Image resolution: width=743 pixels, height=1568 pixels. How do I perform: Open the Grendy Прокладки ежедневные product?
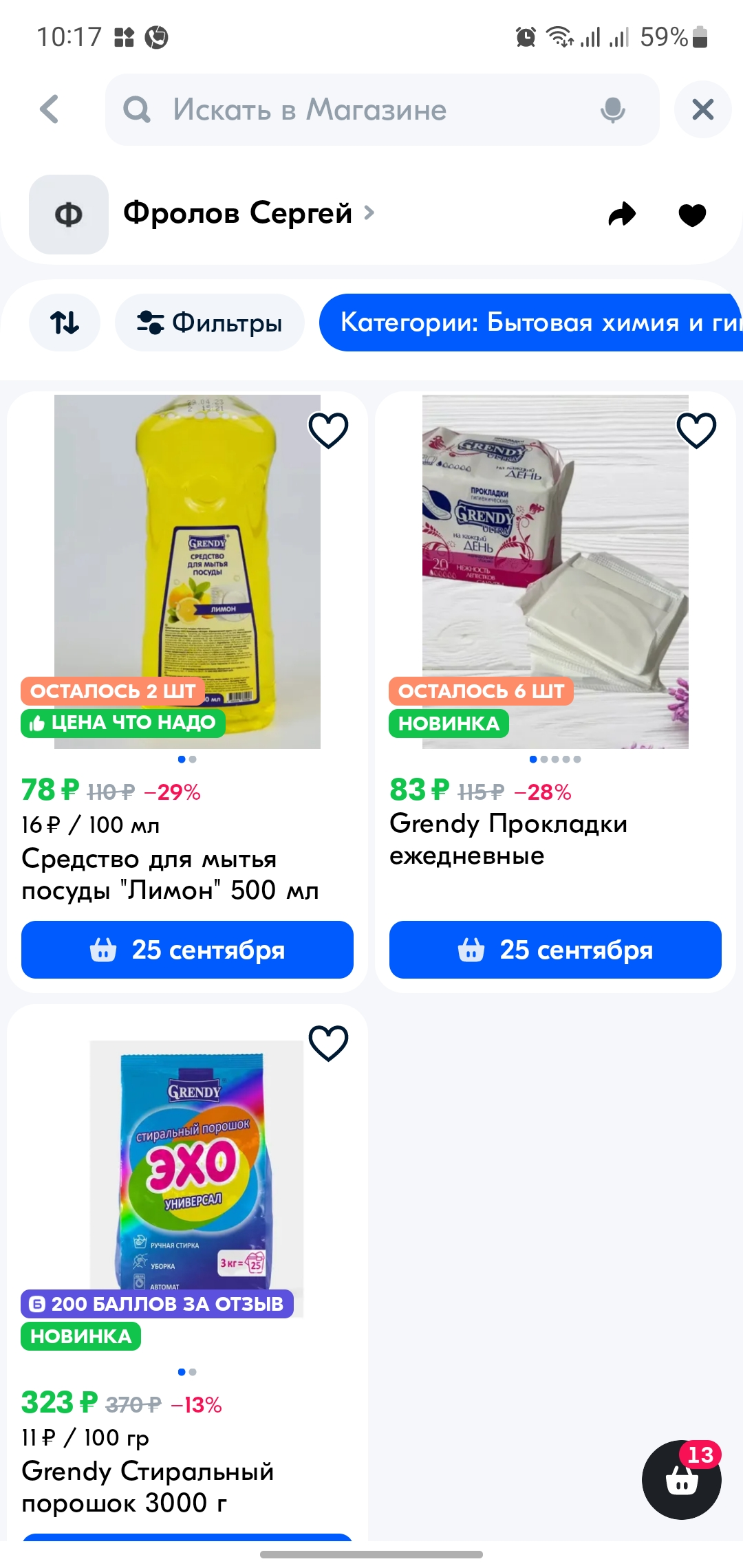click(x=508, y=840)
